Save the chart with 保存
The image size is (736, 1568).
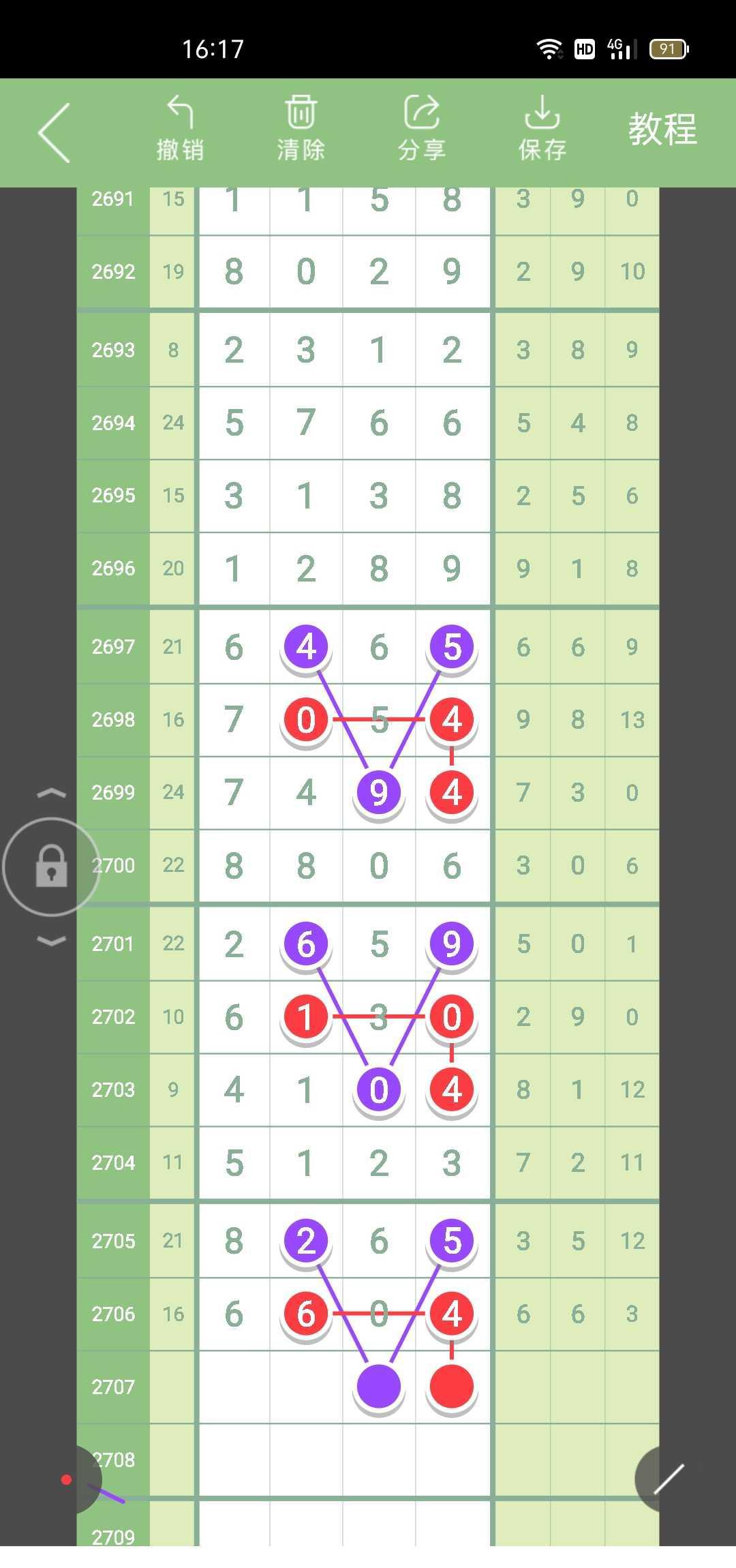[542, 129]
